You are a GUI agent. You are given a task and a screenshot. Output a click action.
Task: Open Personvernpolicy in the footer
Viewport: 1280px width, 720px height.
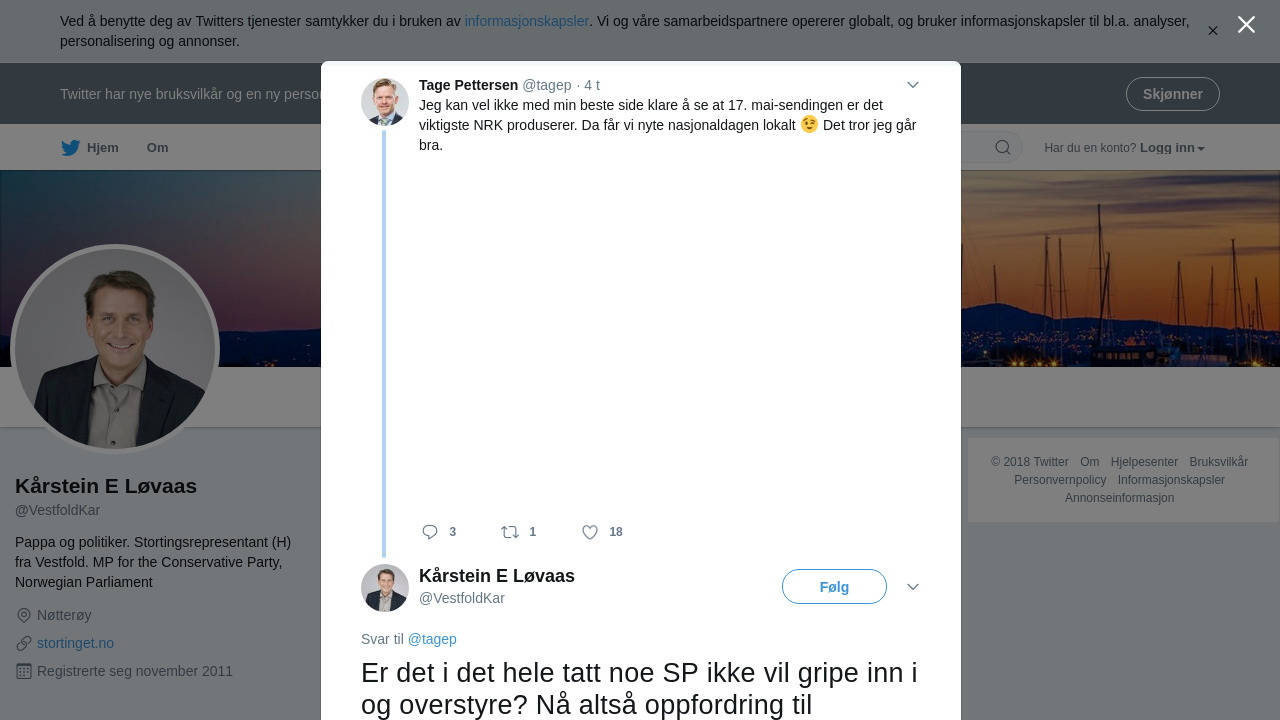(1060, 480)
